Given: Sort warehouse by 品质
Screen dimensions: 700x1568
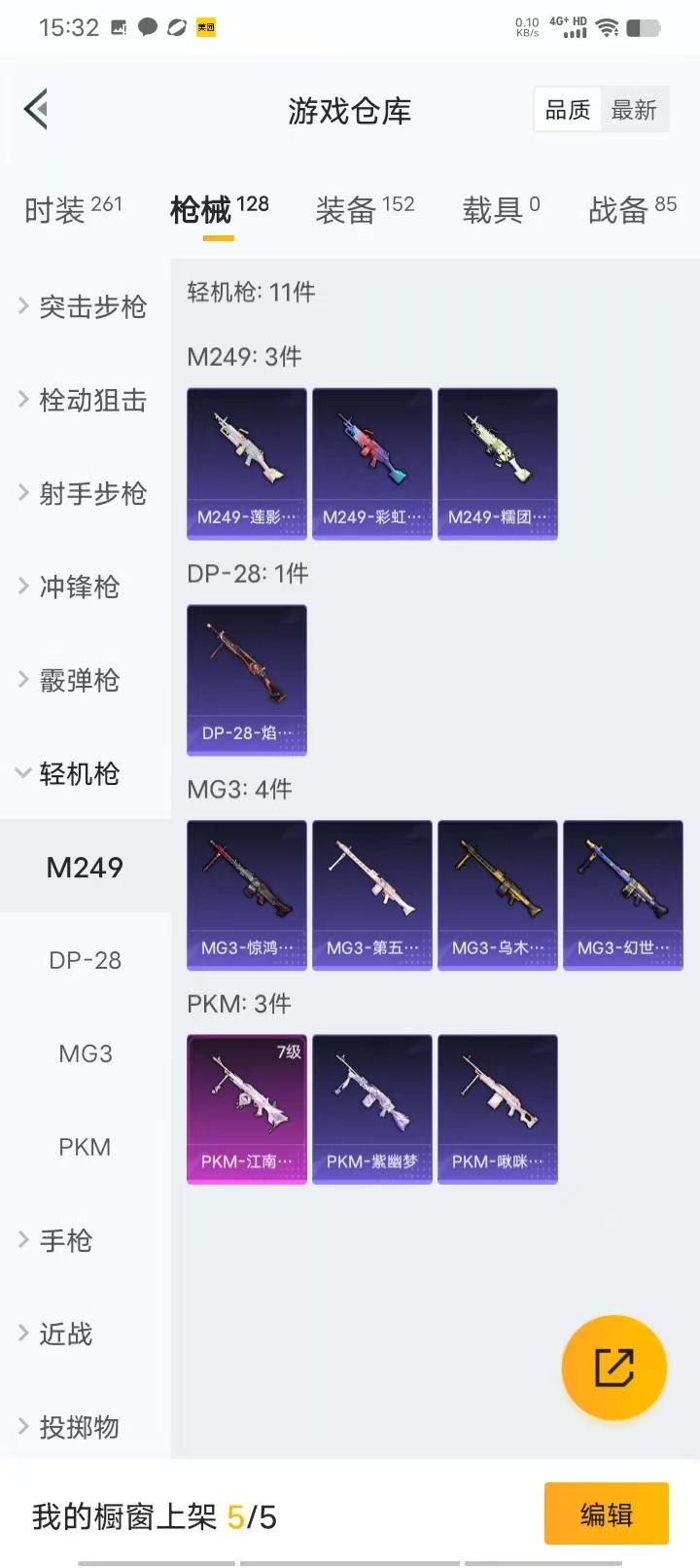Looking at the screenshot, I should 568,110.
